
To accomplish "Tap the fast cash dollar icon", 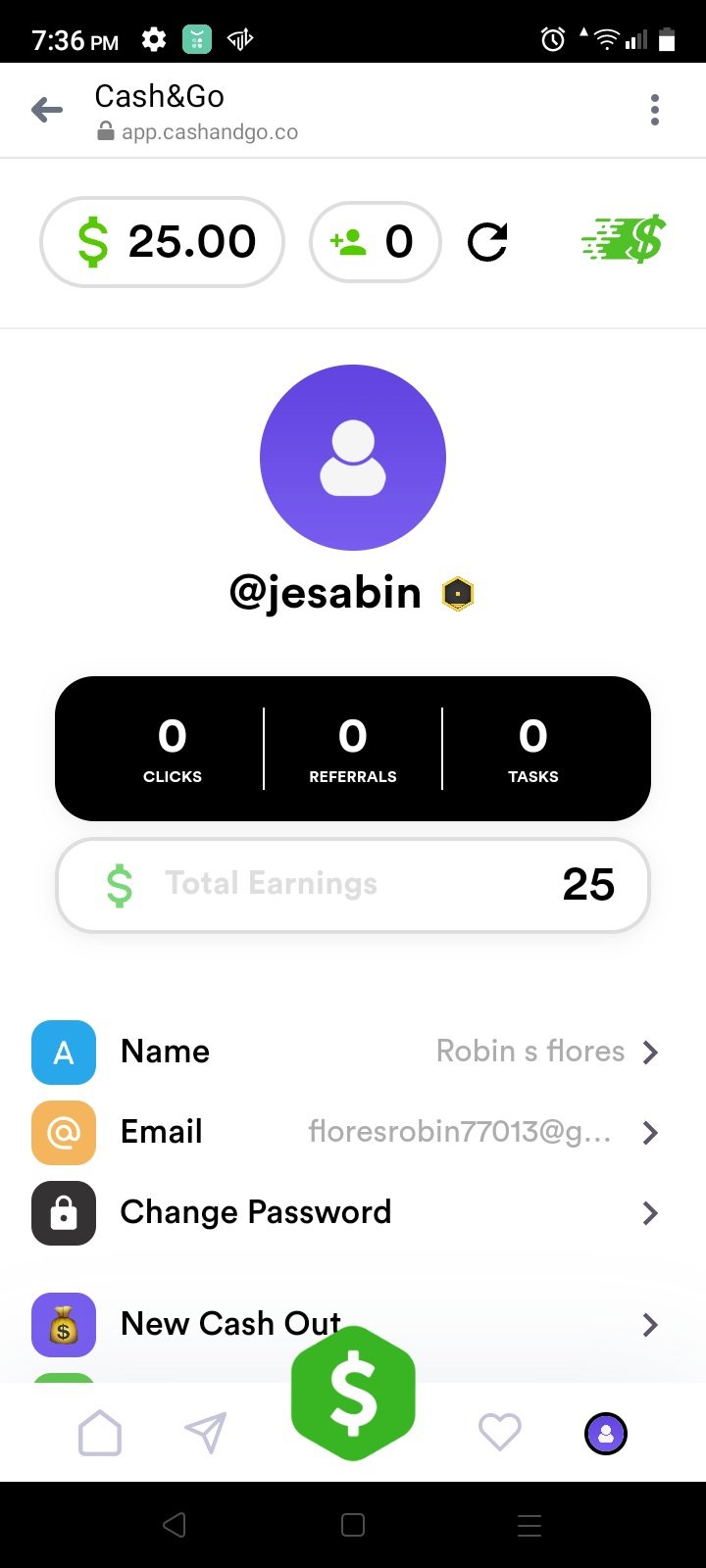I will [x=623, y=240].
